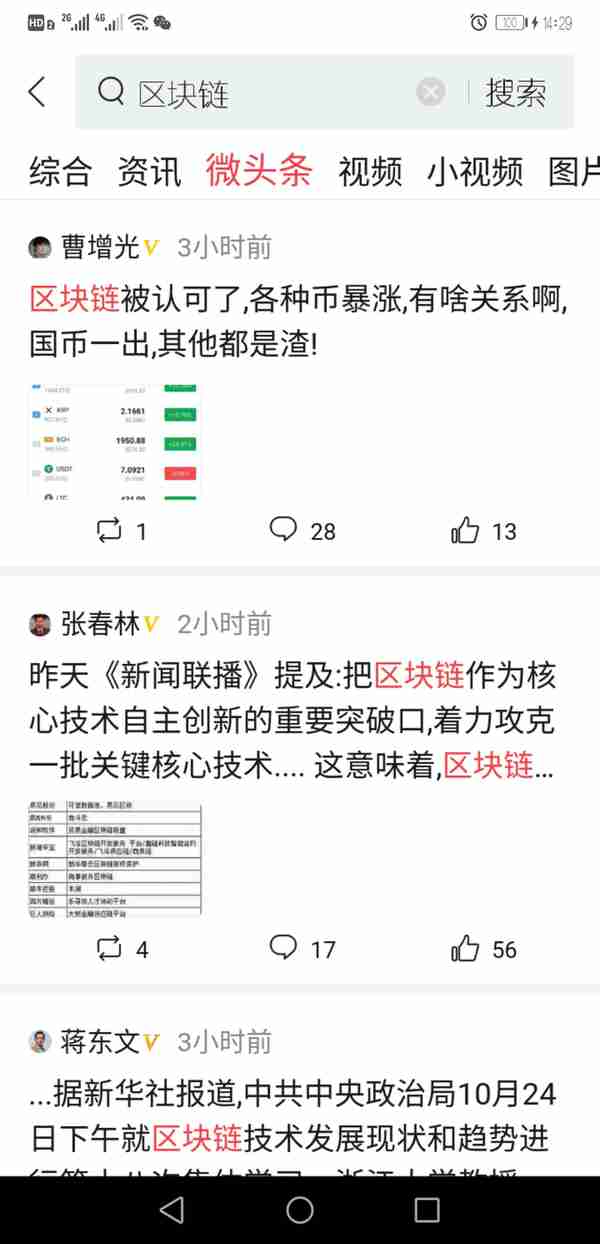Switch to the 图片 tab
This screenshot has width=600, height=1244.
pos(575,171)
